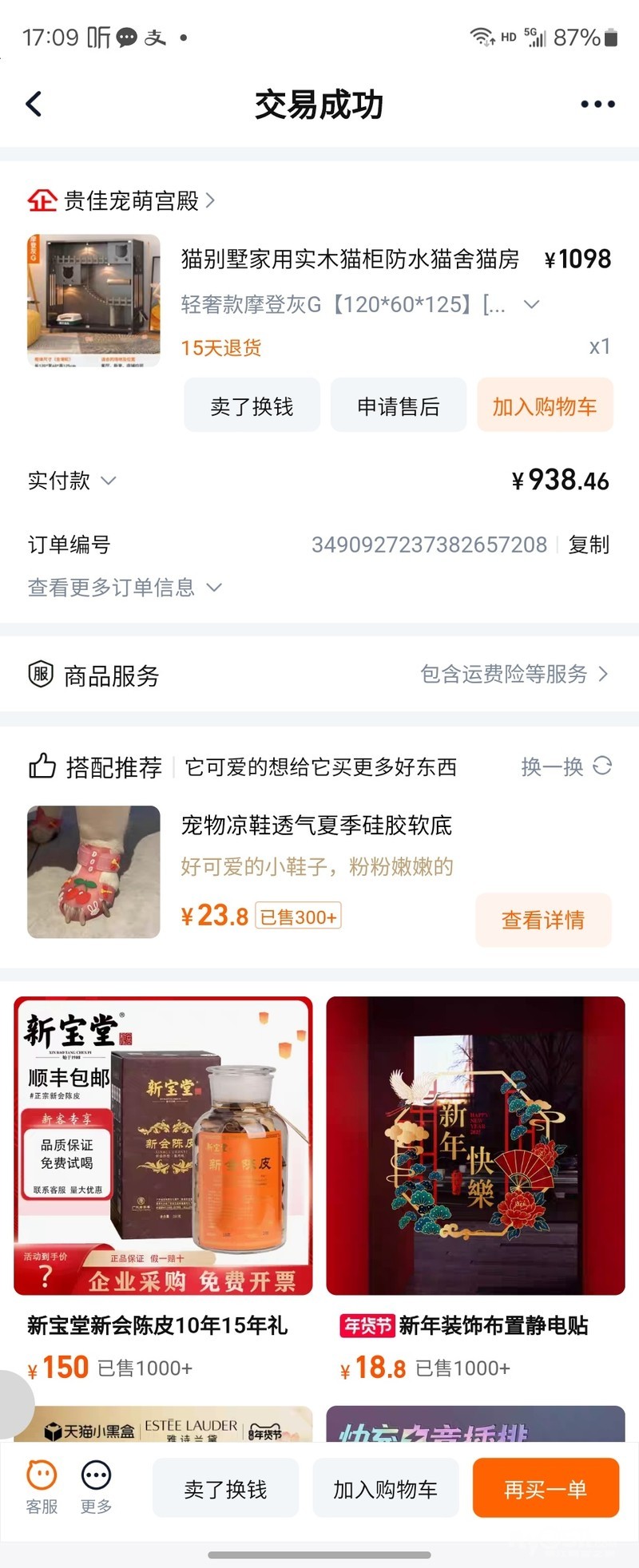Tap 卖了换钱 in the bottom bar
639x1568 pixels.
pos(225,1489)
